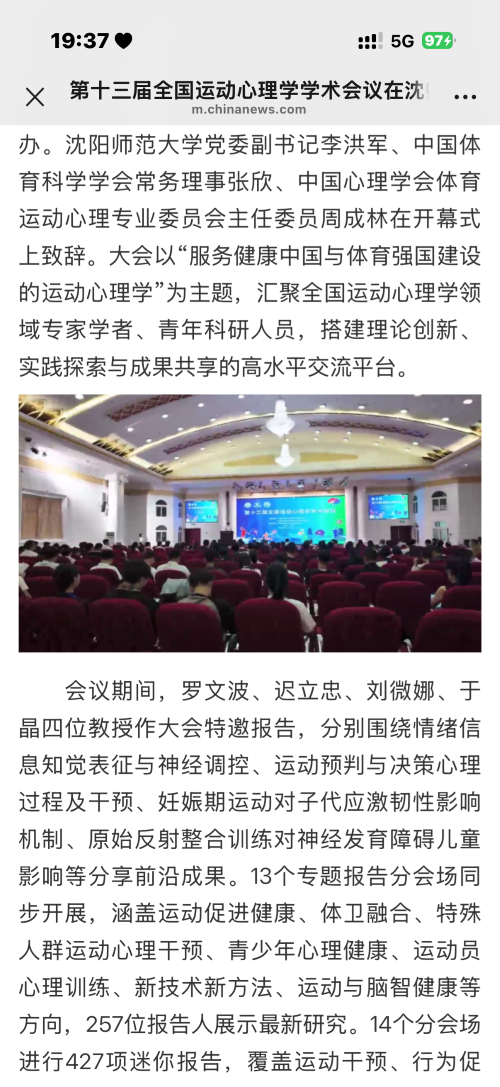
Task: Close the article webview
Action: coord(35,97)
